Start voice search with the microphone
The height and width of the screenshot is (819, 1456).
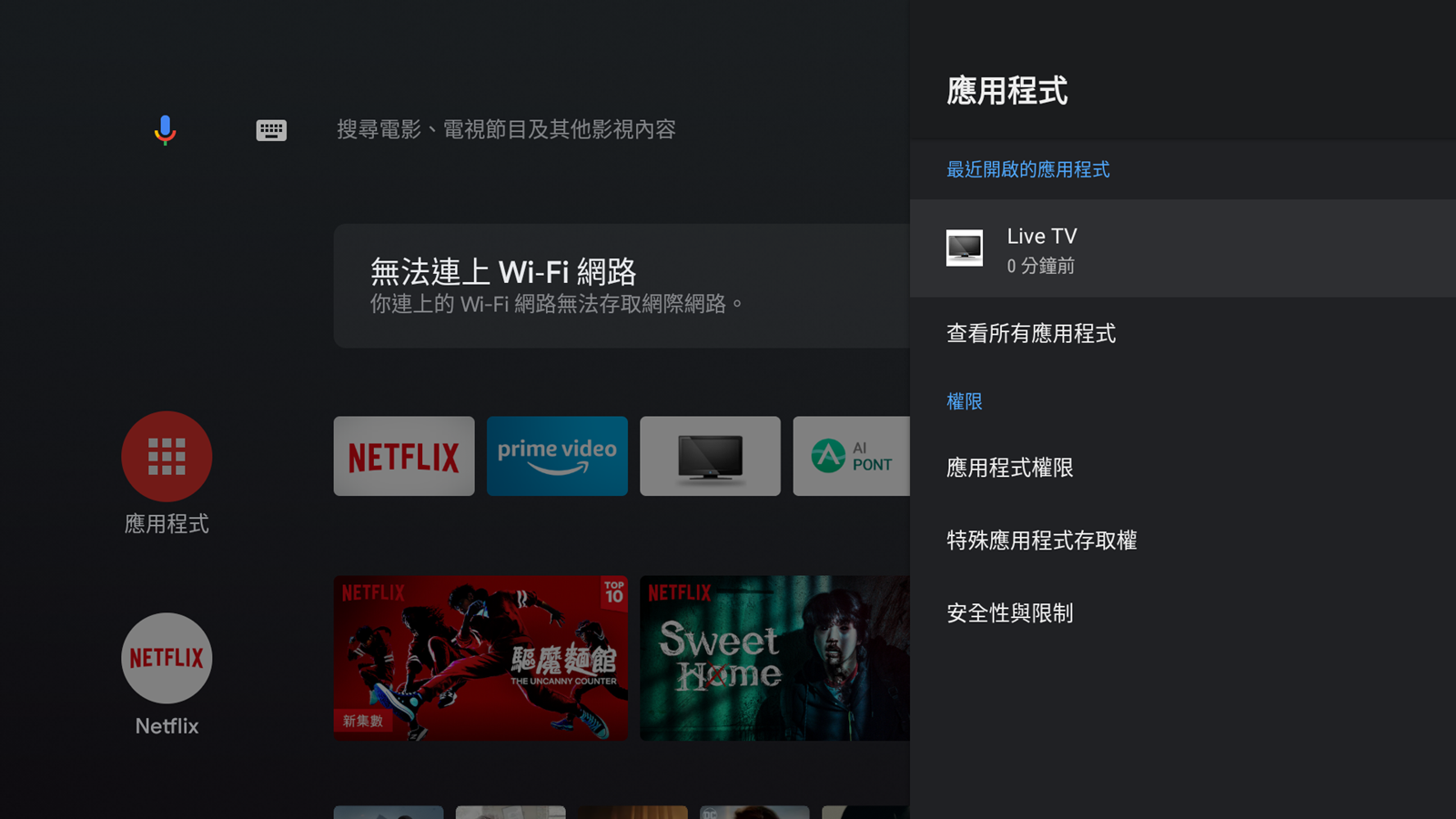tap(165, 130)
